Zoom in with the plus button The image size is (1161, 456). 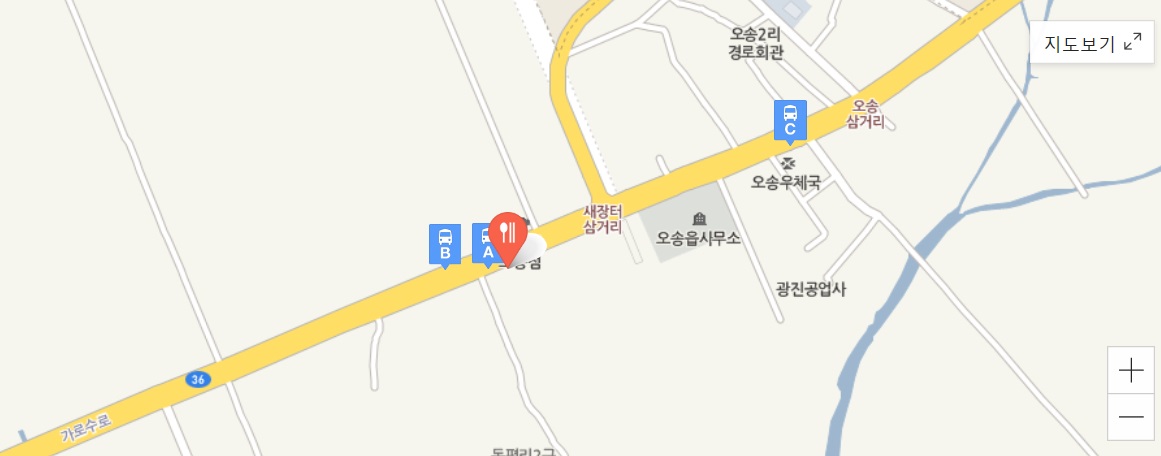[1131, 370]
